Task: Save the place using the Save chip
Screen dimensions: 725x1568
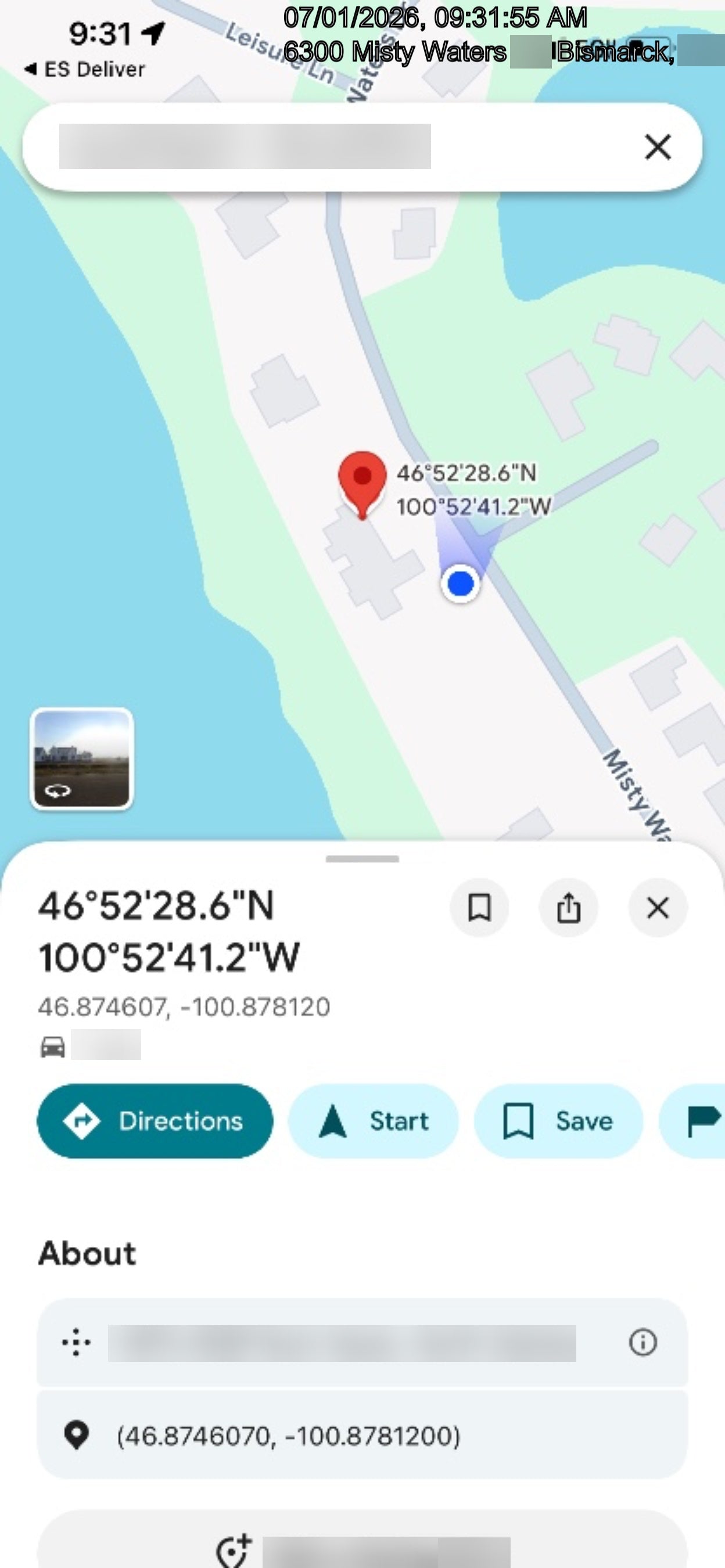Action: coord(558,1121)
